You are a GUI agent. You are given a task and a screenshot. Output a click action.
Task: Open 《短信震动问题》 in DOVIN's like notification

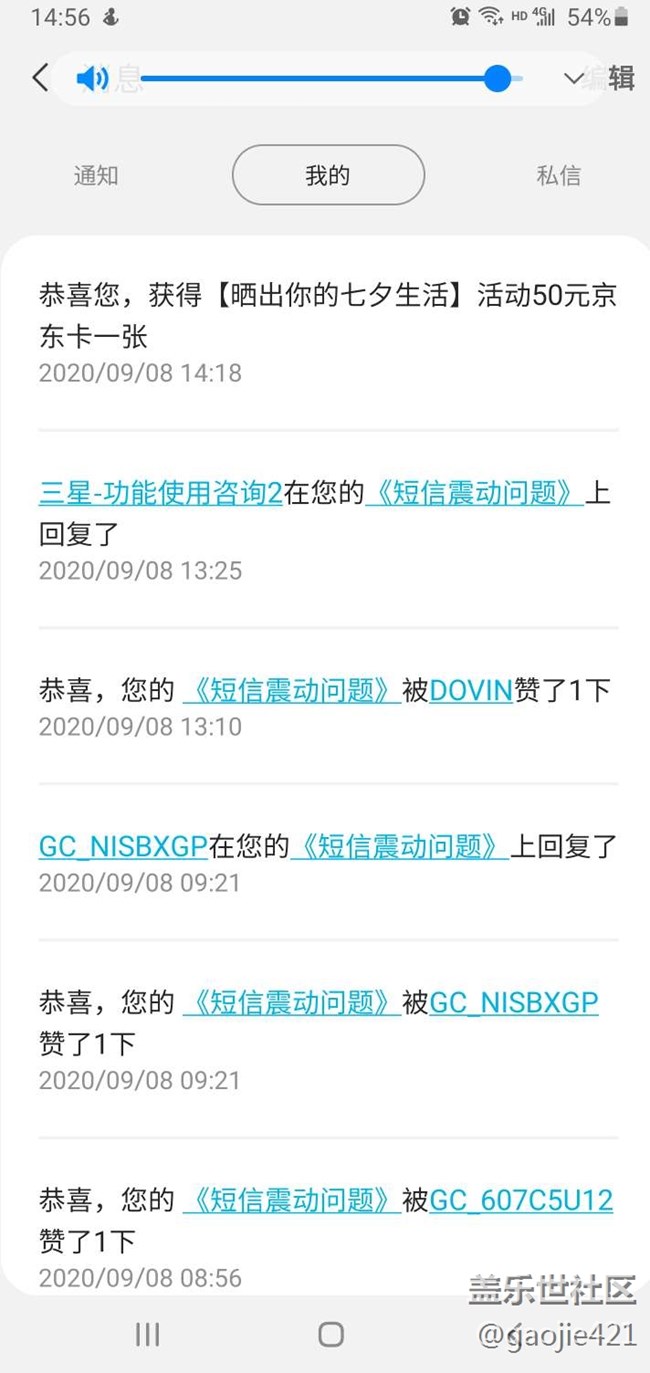(291, 690)
